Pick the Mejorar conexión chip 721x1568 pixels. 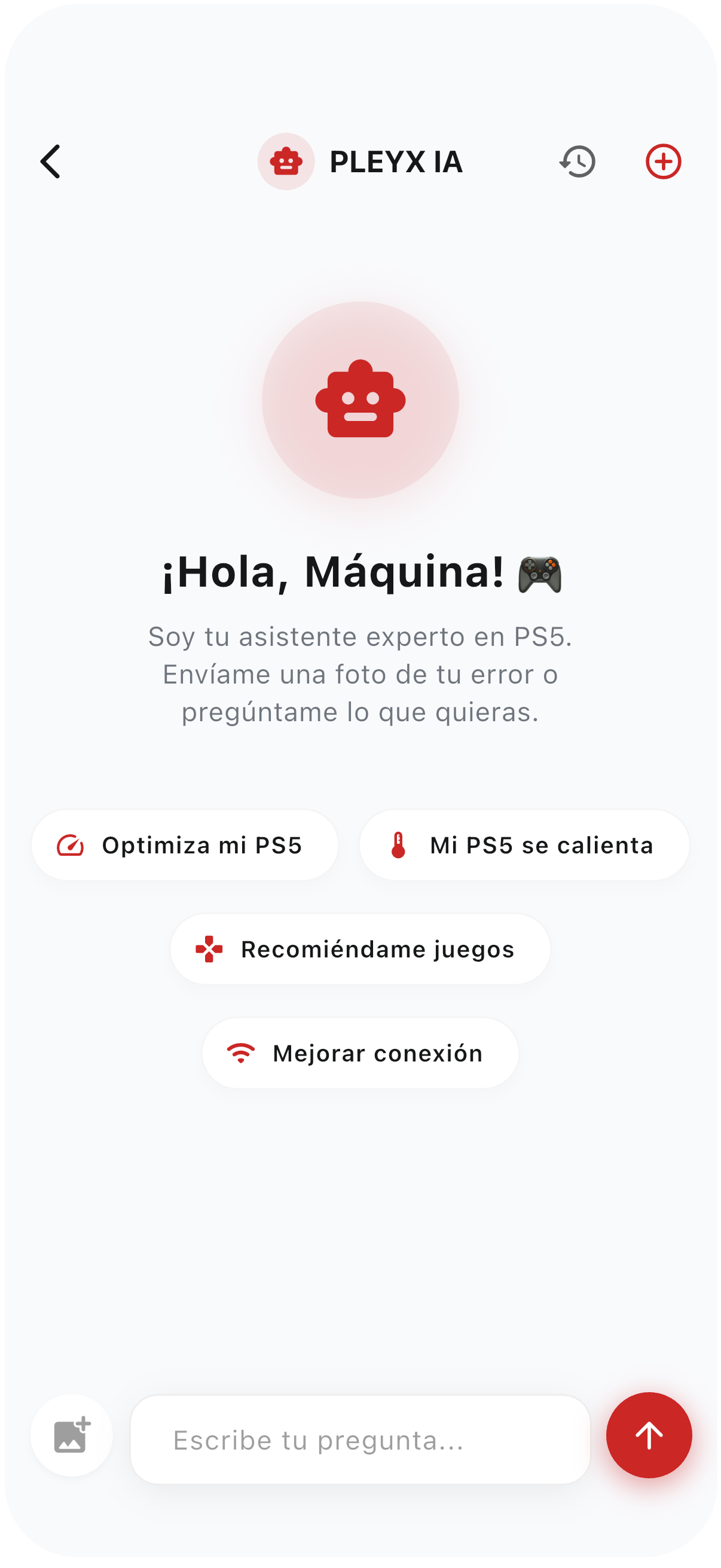click(360, 1053)
